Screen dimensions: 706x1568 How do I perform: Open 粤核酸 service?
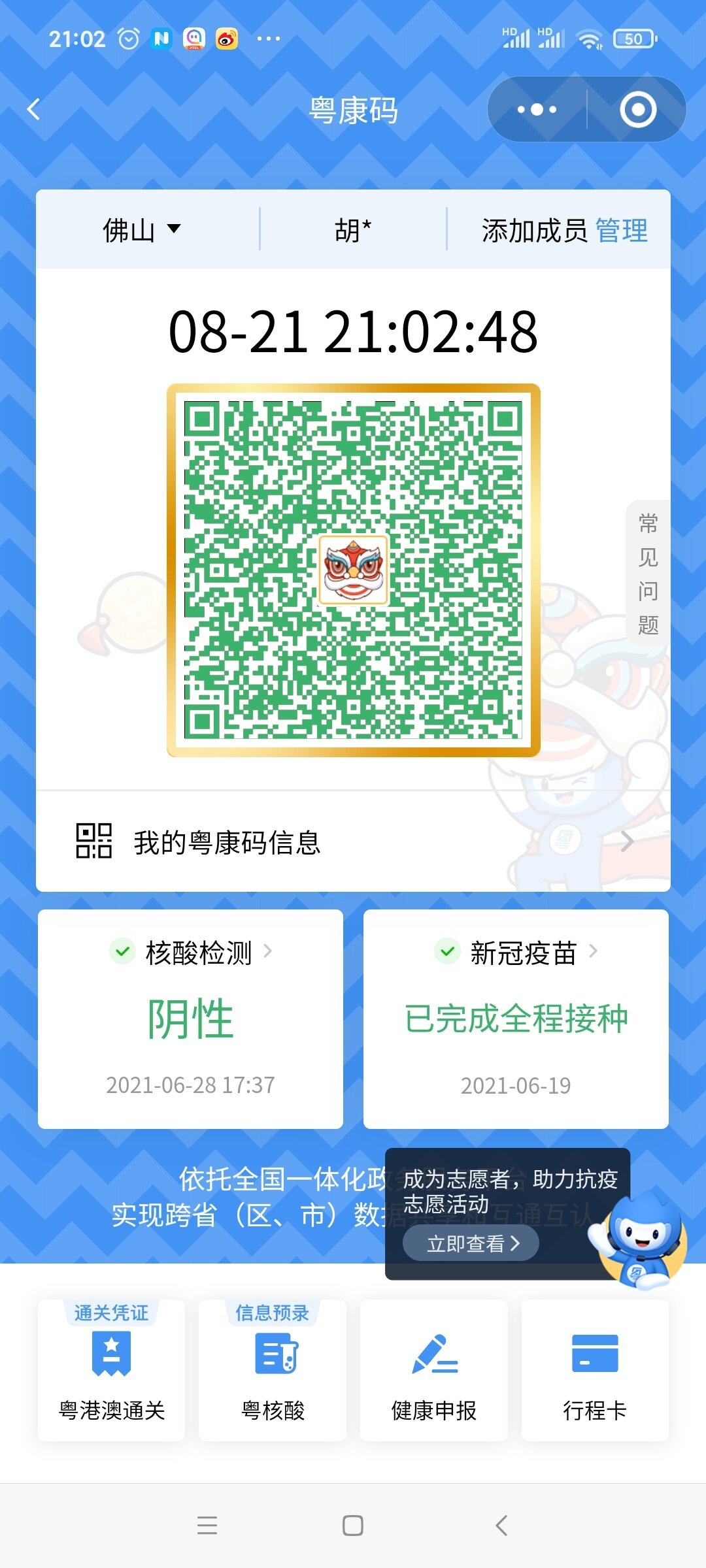click(x=273, y=1371)
